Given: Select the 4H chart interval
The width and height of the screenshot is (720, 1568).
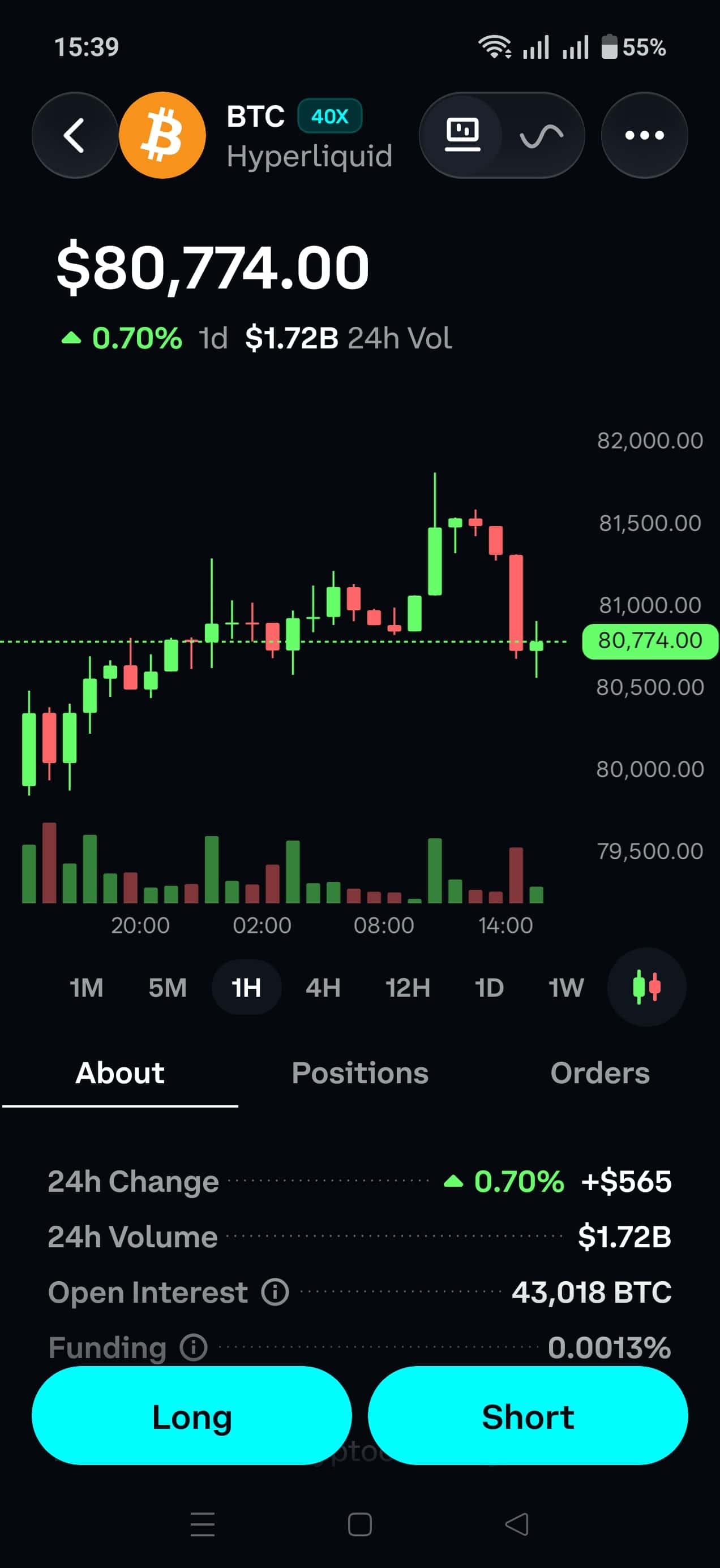Looking at the screenshot, I should click(x=323, y=987).
